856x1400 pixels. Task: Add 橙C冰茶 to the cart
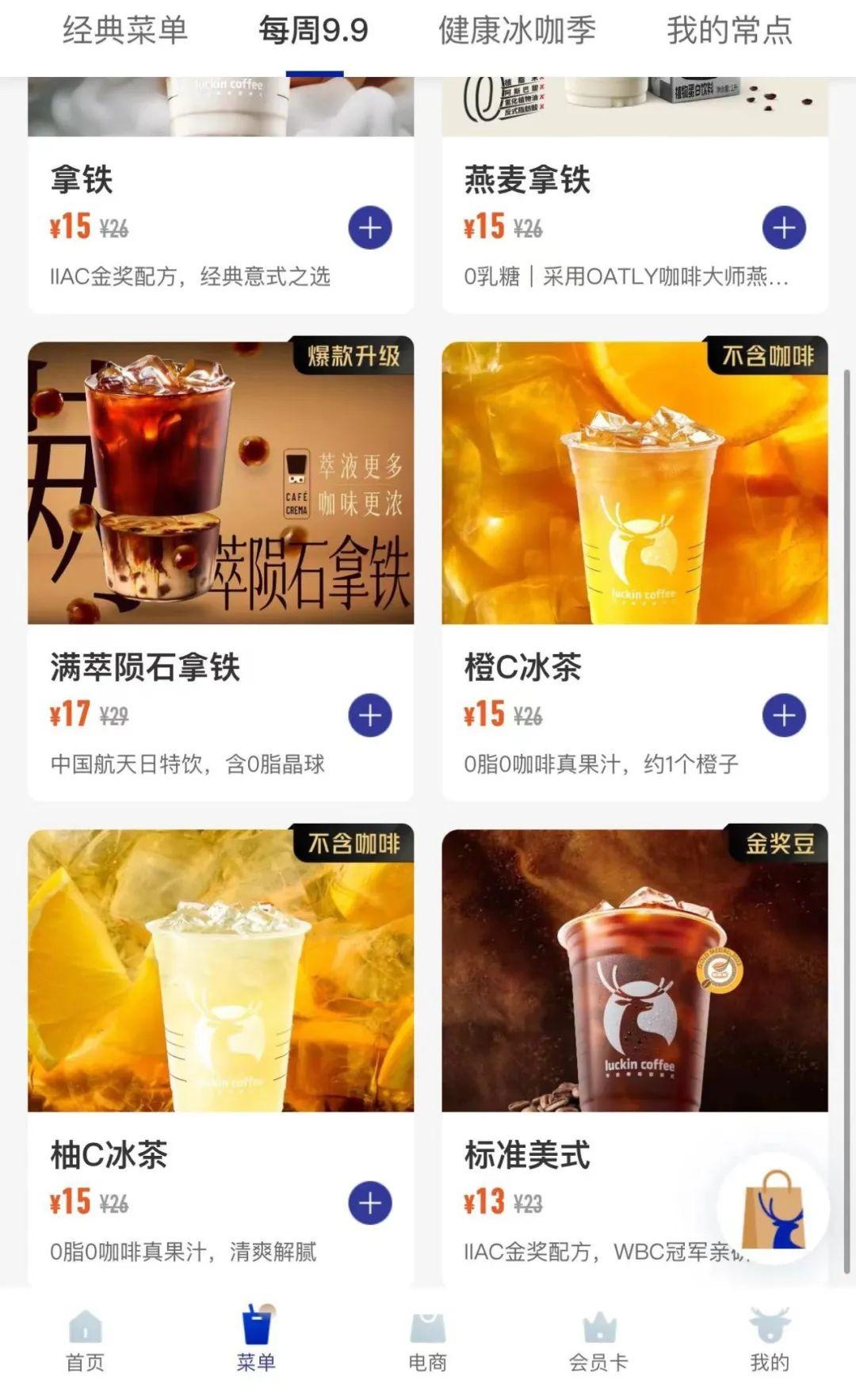[784, 716]
